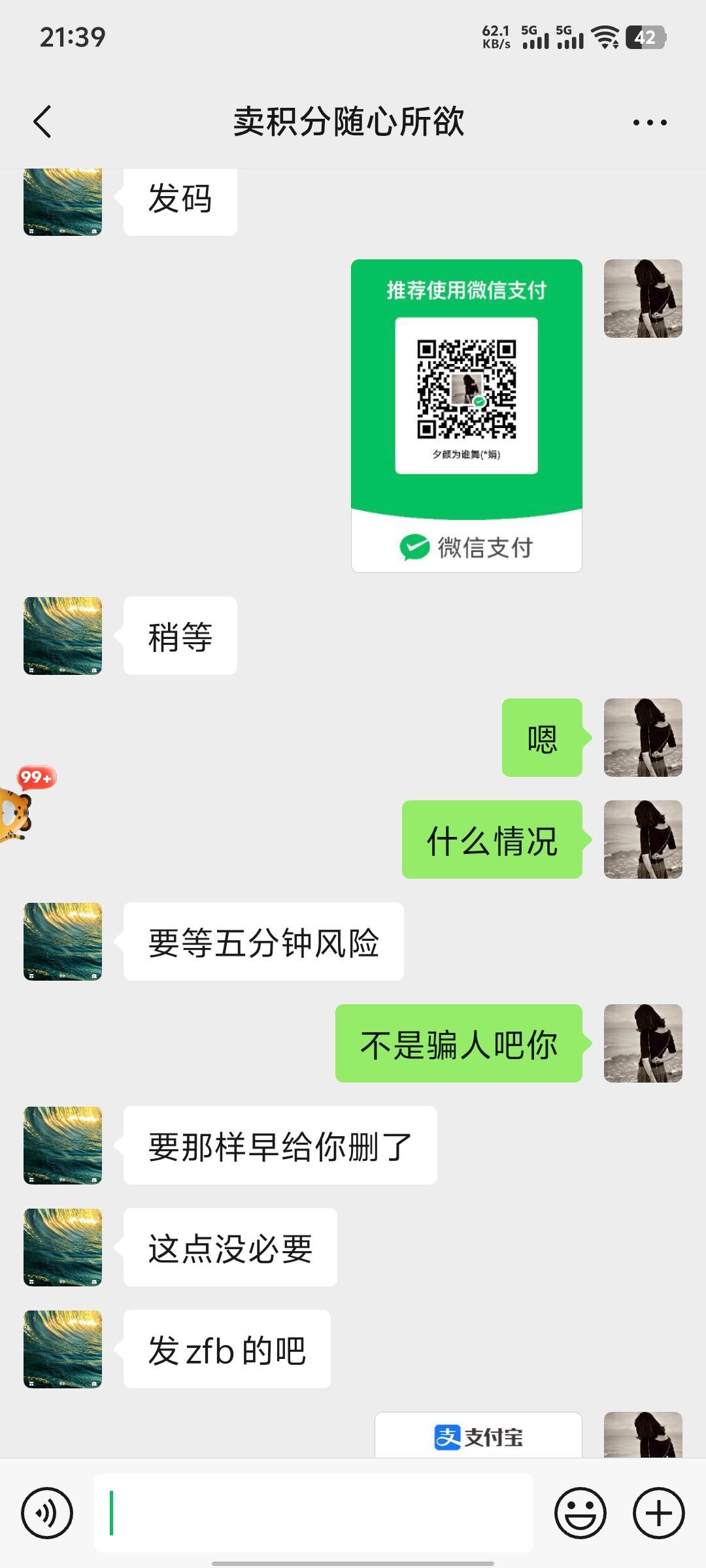Viewport: 706px width, 1568px height.
Task: Open chat settings via the three-dot menu
Action: [651, 122]
